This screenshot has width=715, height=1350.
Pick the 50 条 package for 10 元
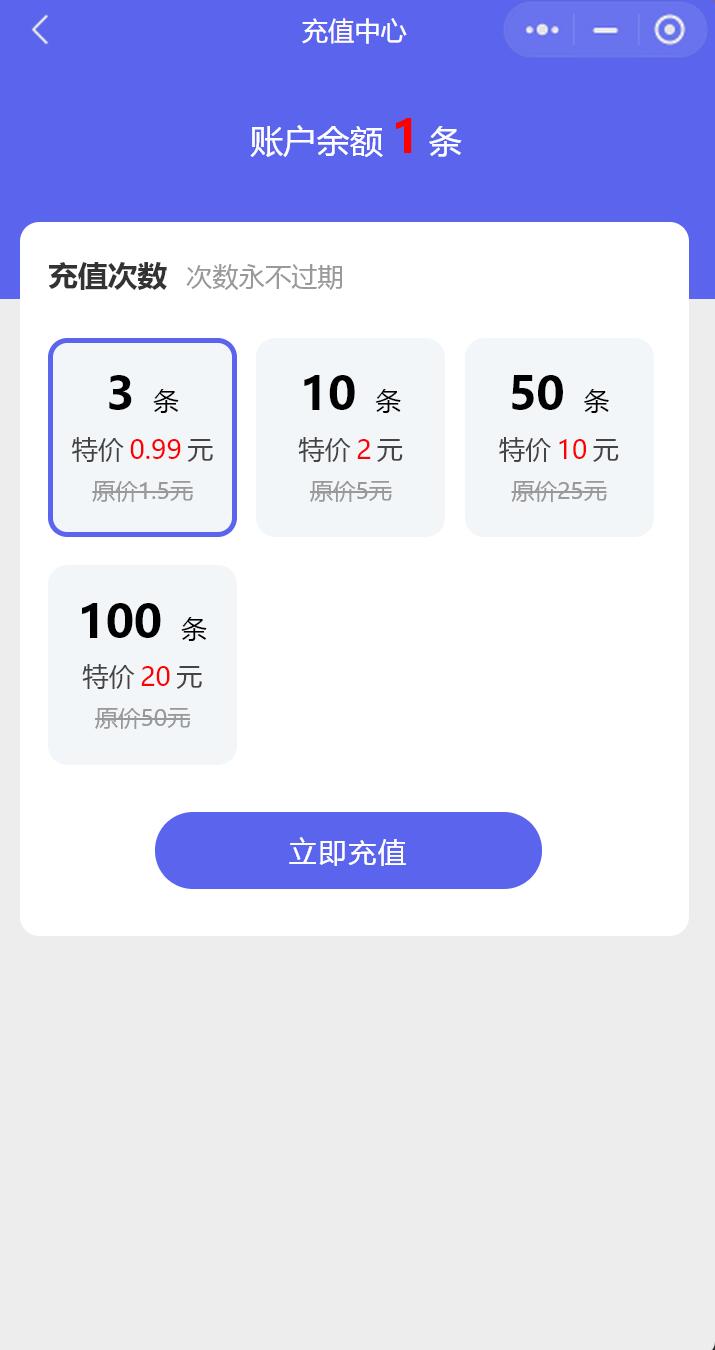(559, 437)
